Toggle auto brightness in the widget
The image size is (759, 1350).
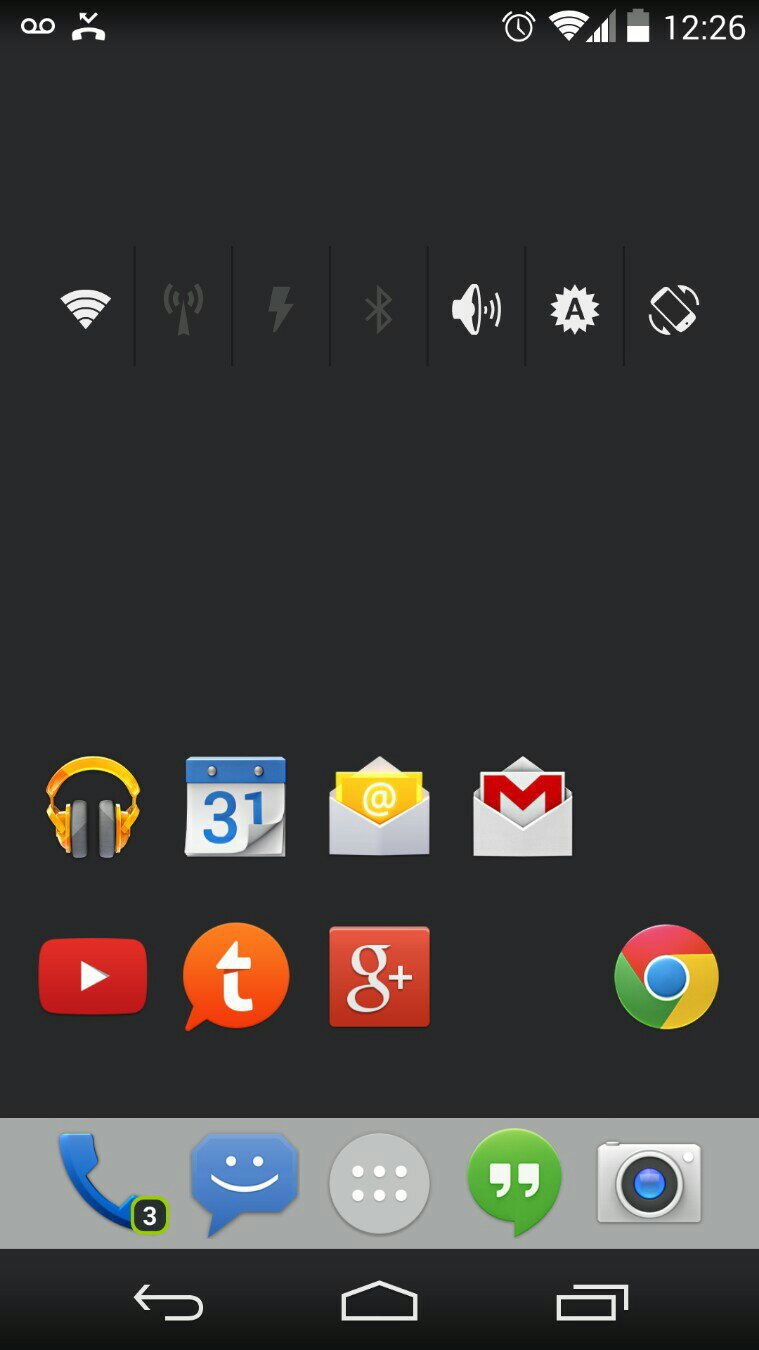coord(574,308)
